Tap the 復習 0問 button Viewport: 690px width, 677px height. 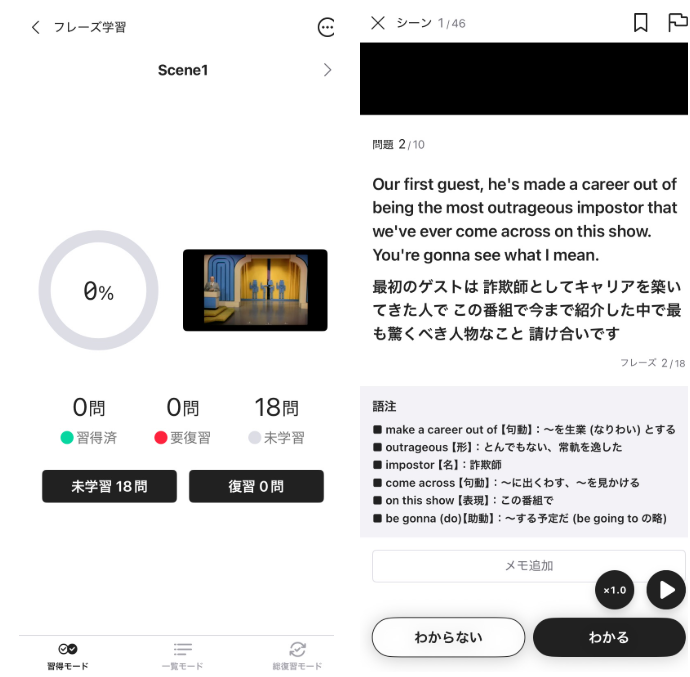256,486
